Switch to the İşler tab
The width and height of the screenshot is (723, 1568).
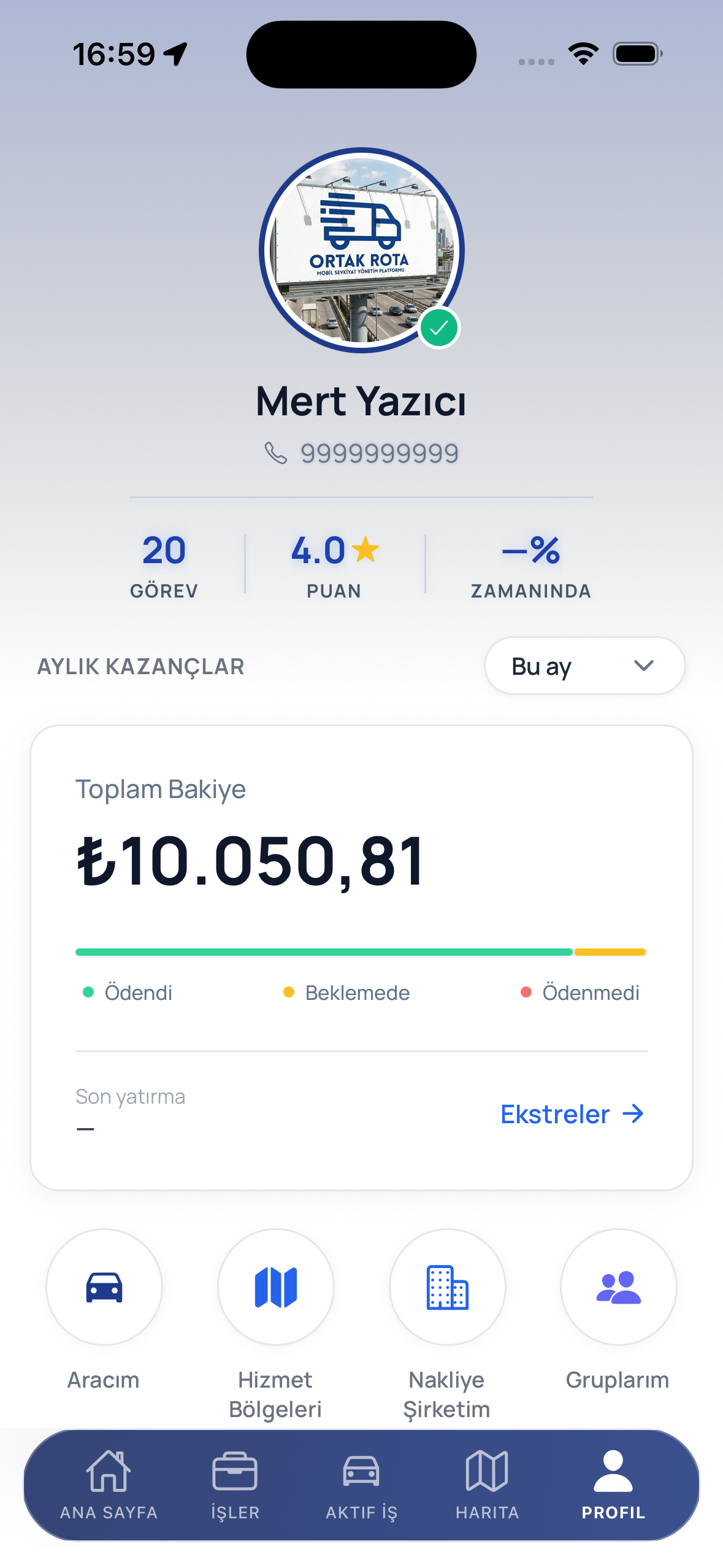(x=235, y=1485)
